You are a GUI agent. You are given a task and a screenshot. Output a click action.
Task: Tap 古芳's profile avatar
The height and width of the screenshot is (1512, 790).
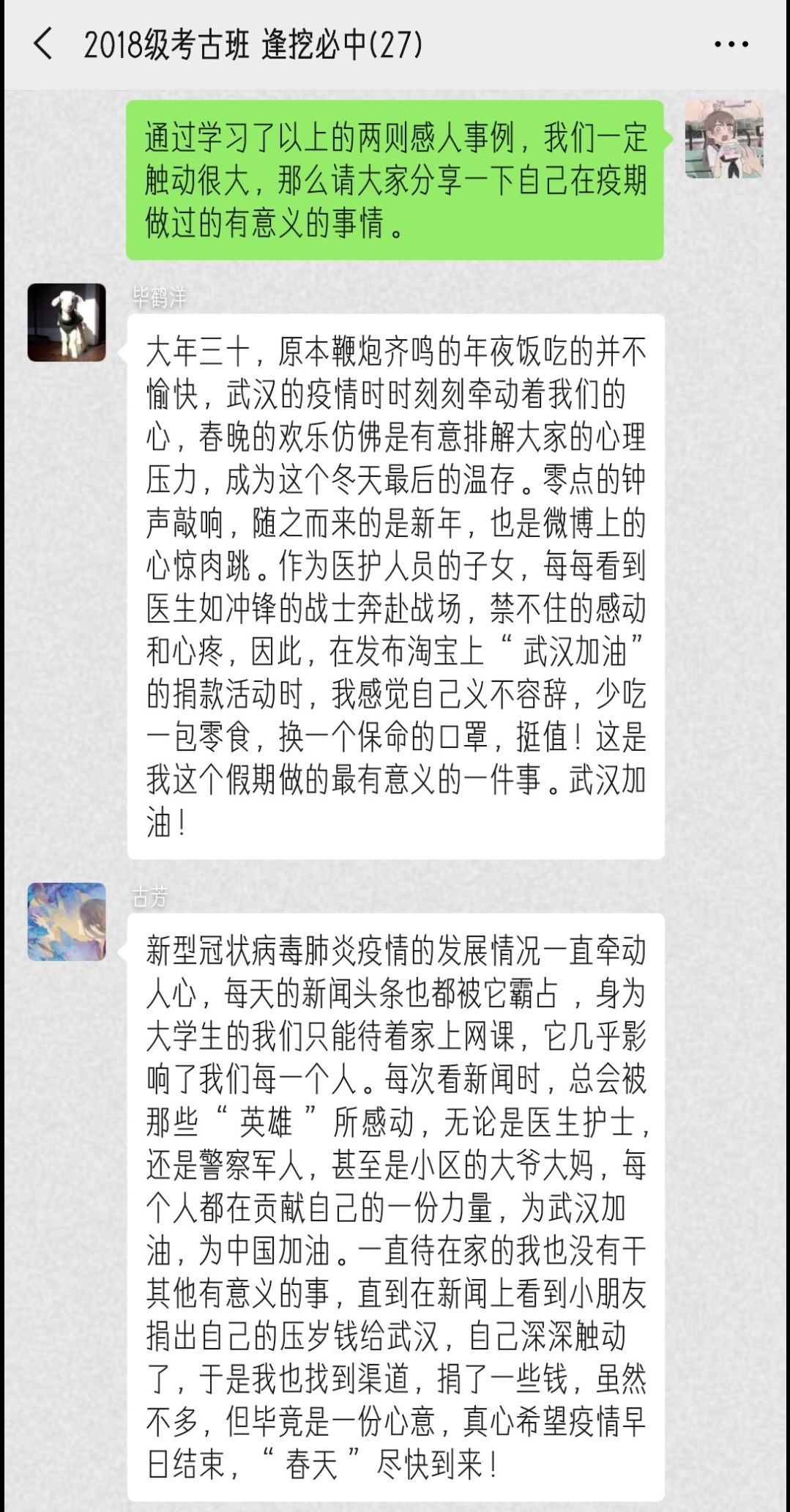[67, 922]
